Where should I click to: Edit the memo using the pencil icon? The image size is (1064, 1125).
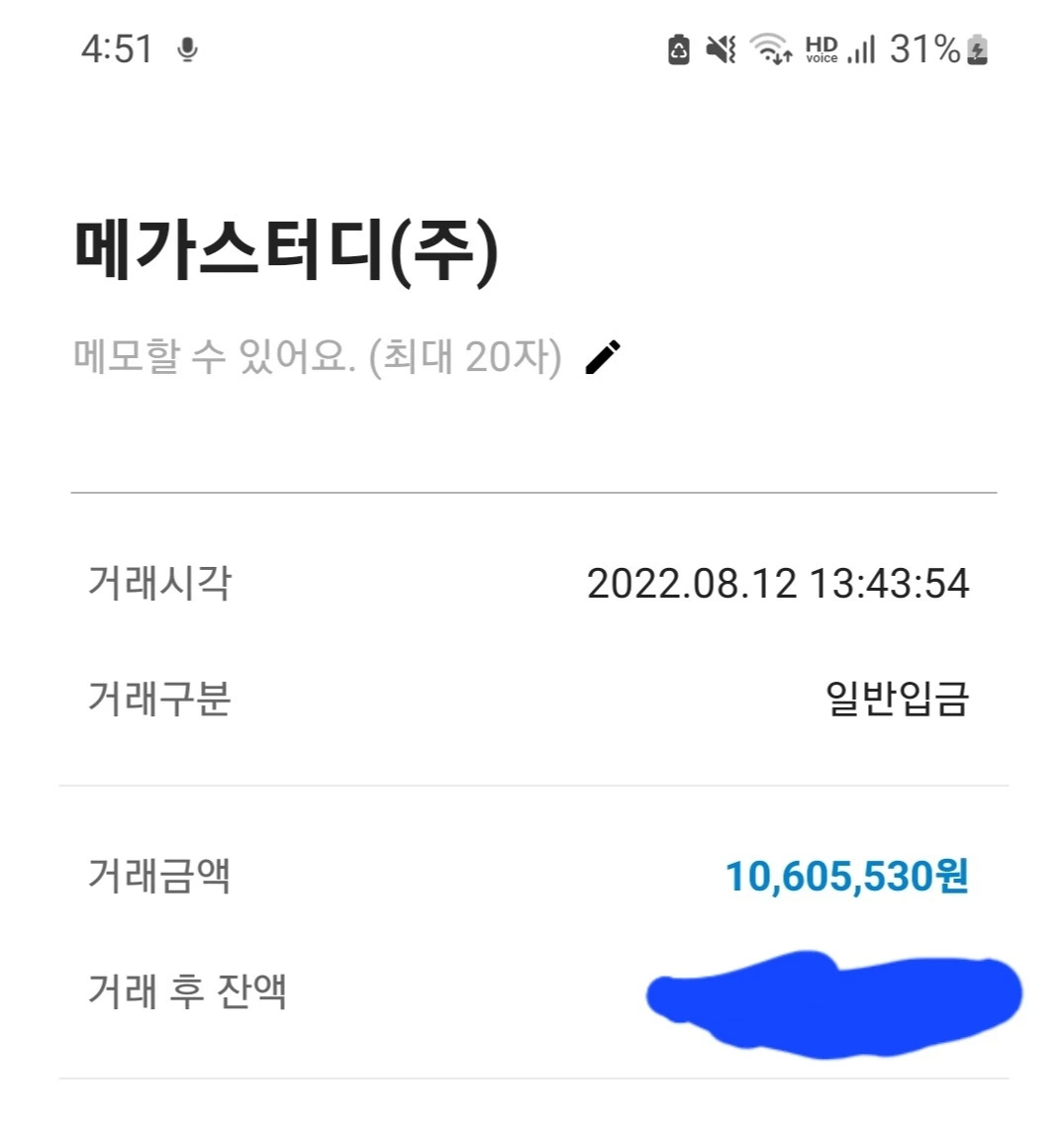pos(604,358)
